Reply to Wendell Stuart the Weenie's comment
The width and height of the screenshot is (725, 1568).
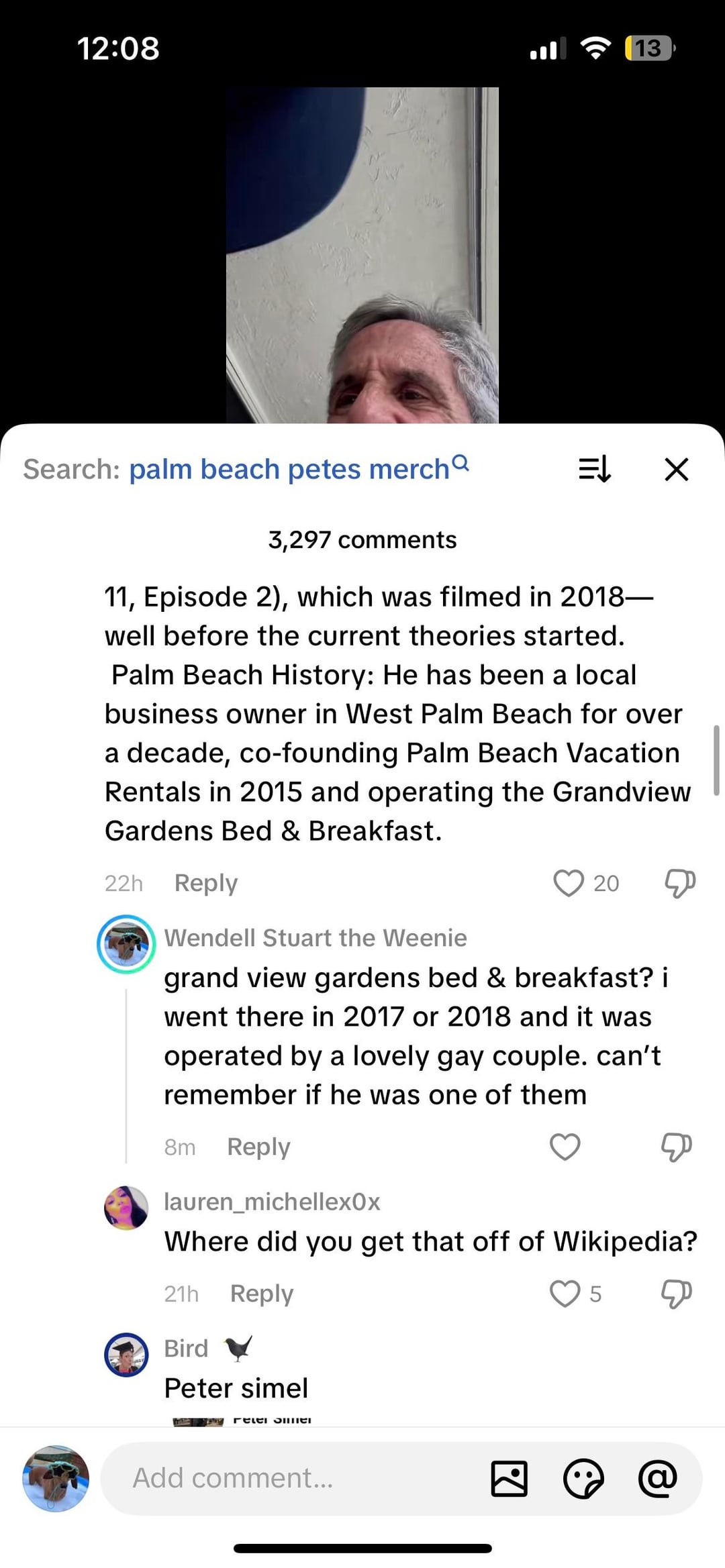point(258,1147)
